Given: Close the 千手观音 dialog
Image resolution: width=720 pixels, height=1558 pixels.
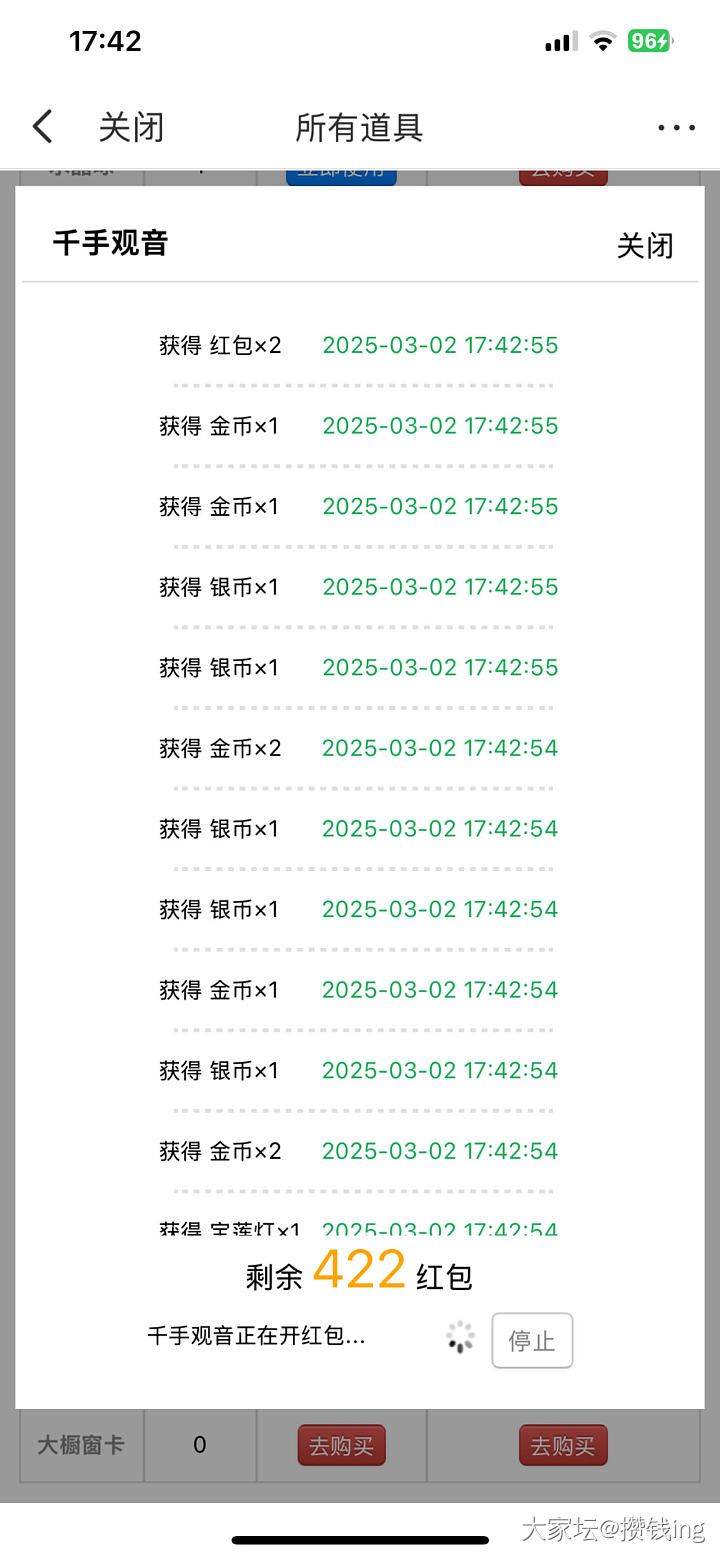Looking at the screenshot, I should pyautogui.click(x=645, y=246).
